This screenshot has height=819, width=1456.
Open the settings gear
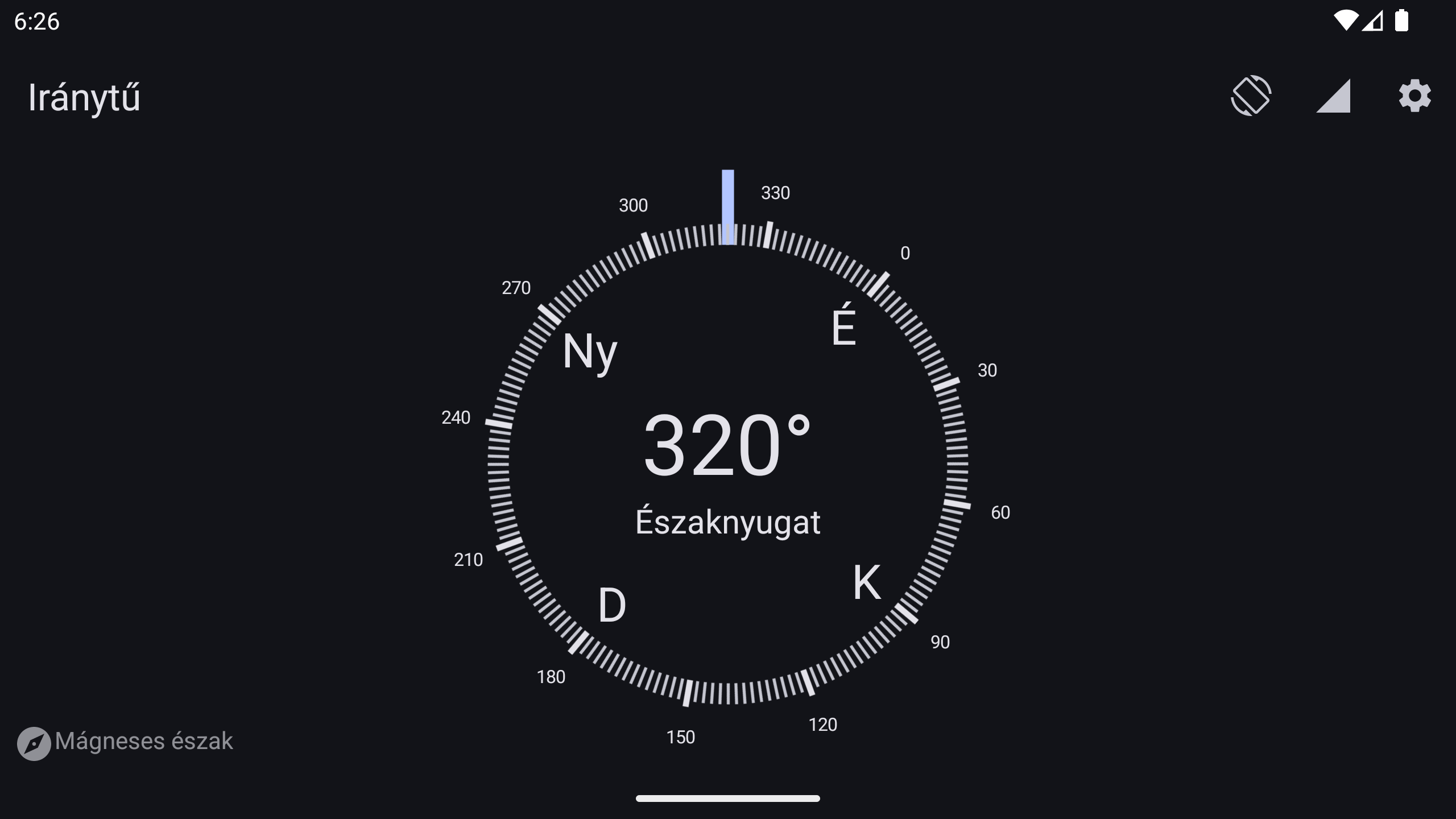(1414, 96)
